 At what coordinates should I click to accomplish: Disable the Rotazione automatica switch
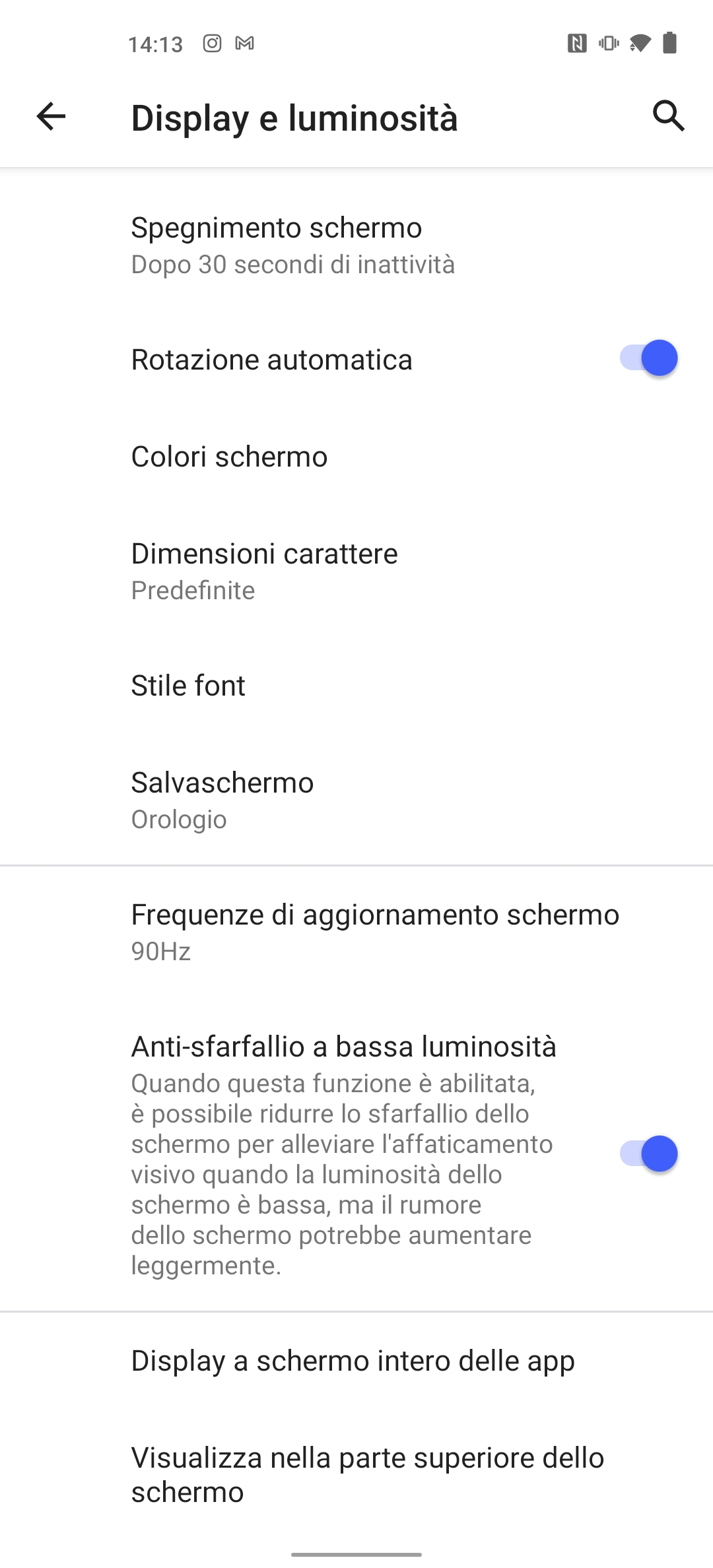pyautogui.click(x=648, y=358)
